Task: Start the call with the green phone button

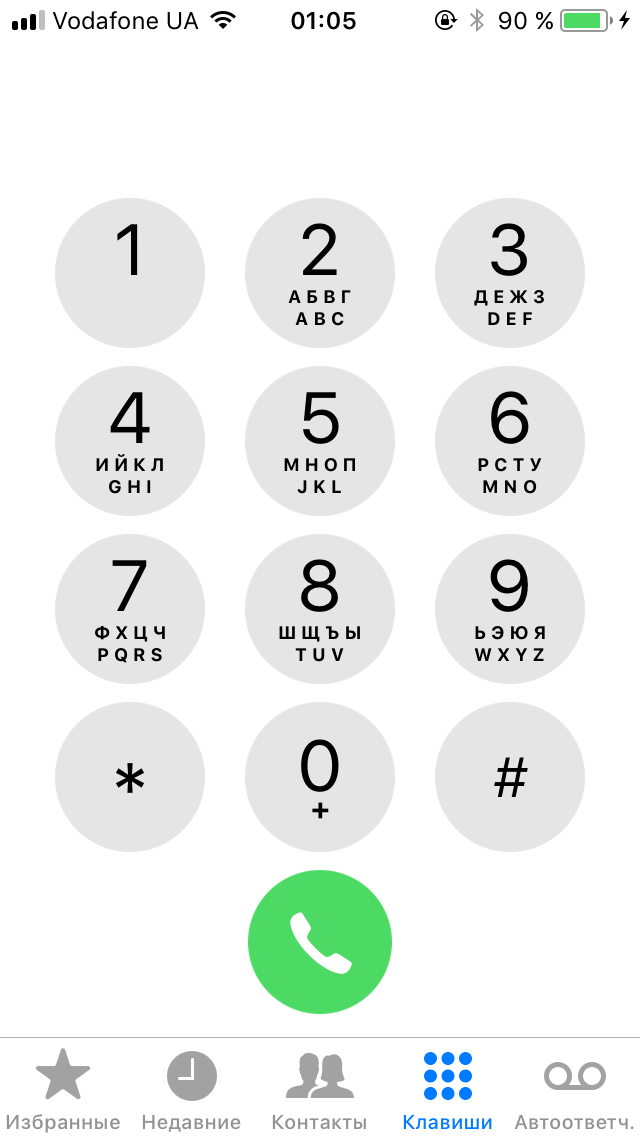Action: pyautogui.click(x=320, y=941)
